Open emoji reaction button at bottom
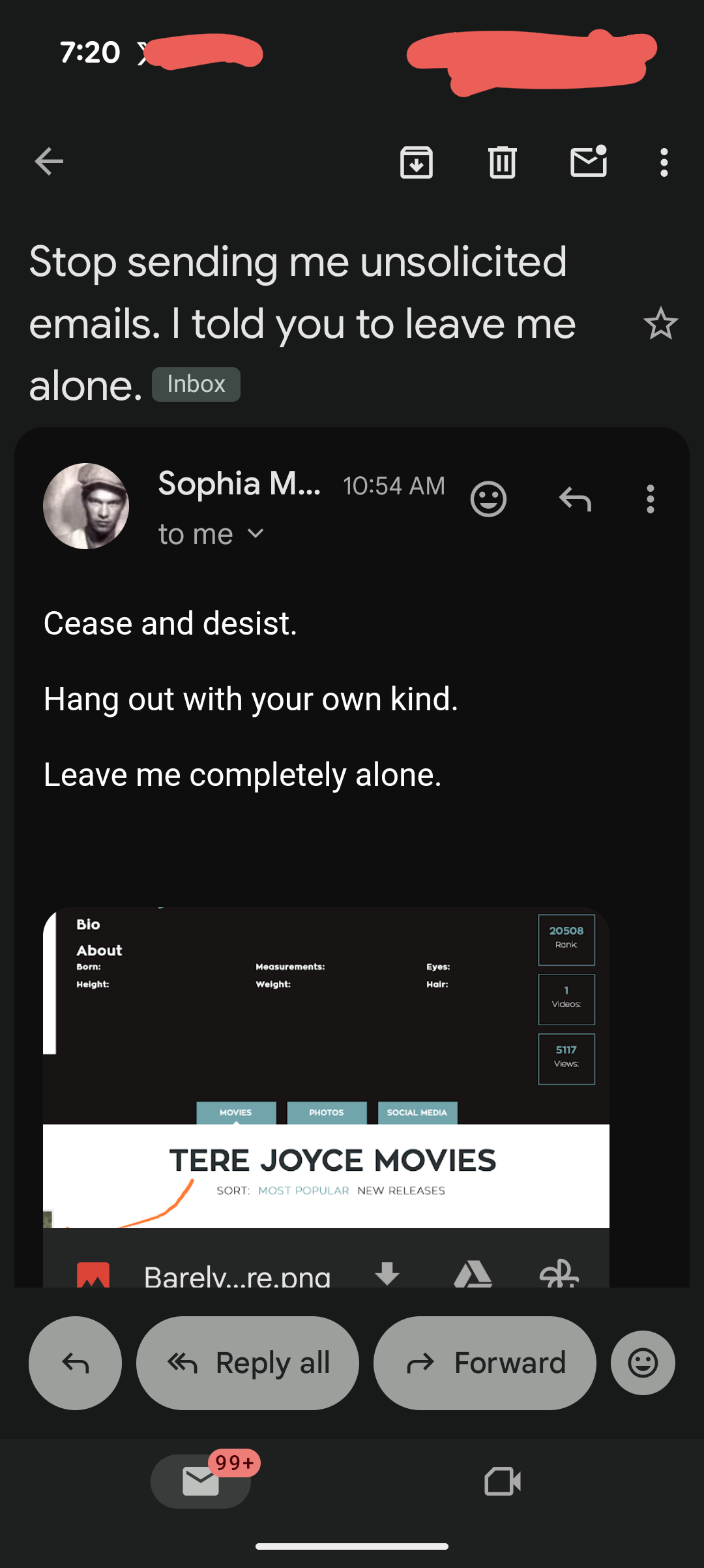Image resolution: width=704 pixels, height=1568 pixels. [x=643, y=1363]
